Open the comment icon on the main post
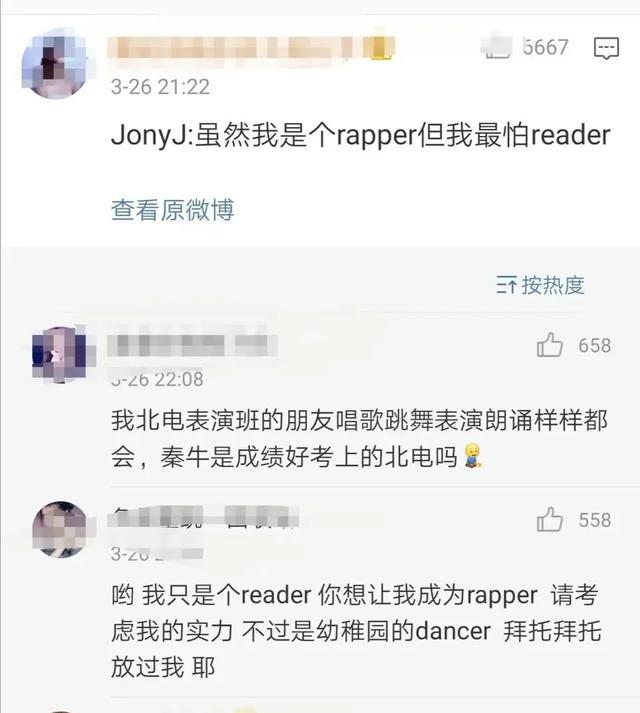 (x=606, y=47)
